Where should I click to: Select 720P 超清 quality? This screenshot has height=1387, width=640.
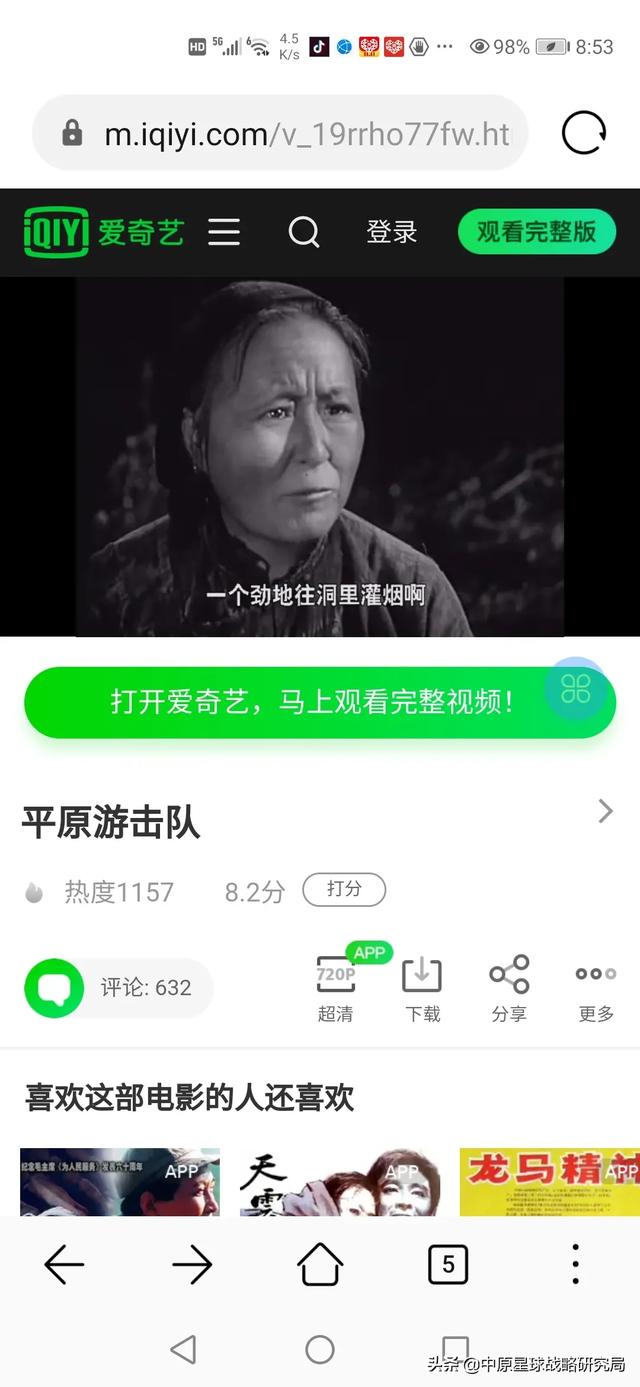click(x=336, y=988)
